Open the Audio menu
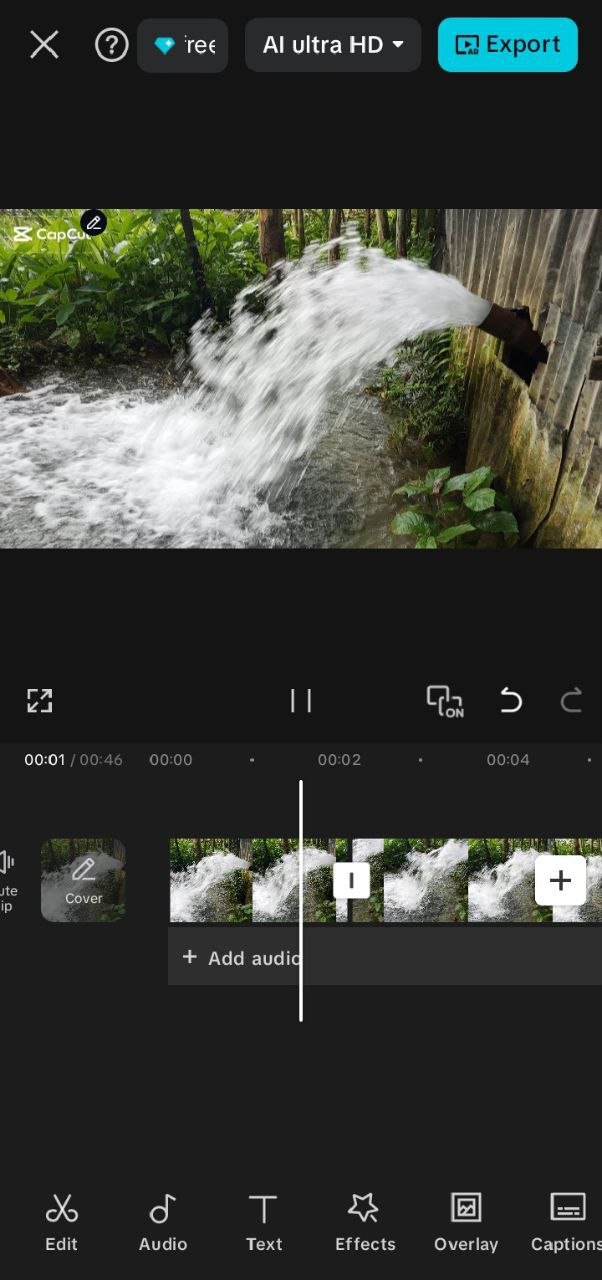Screen dimensions: 602x1280 162,1222
